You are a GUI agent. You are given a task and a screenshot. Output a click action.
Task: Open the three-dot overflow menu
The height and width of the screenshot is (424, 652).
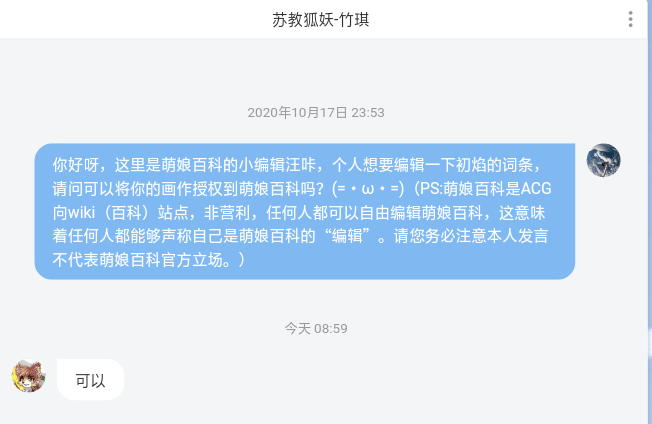click(630, 19)
